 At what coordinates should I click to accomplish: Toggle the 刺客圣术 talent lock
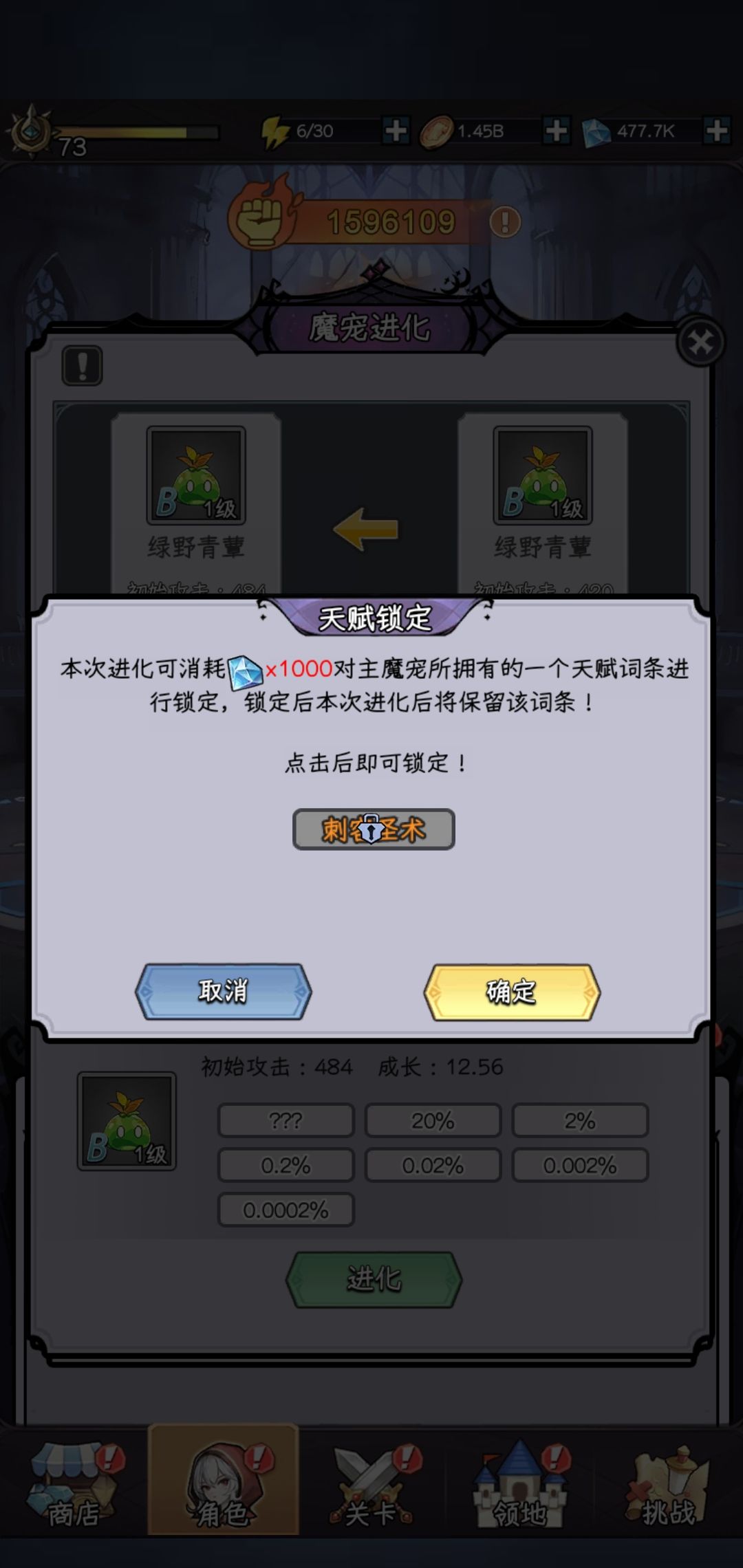(372, 829)
